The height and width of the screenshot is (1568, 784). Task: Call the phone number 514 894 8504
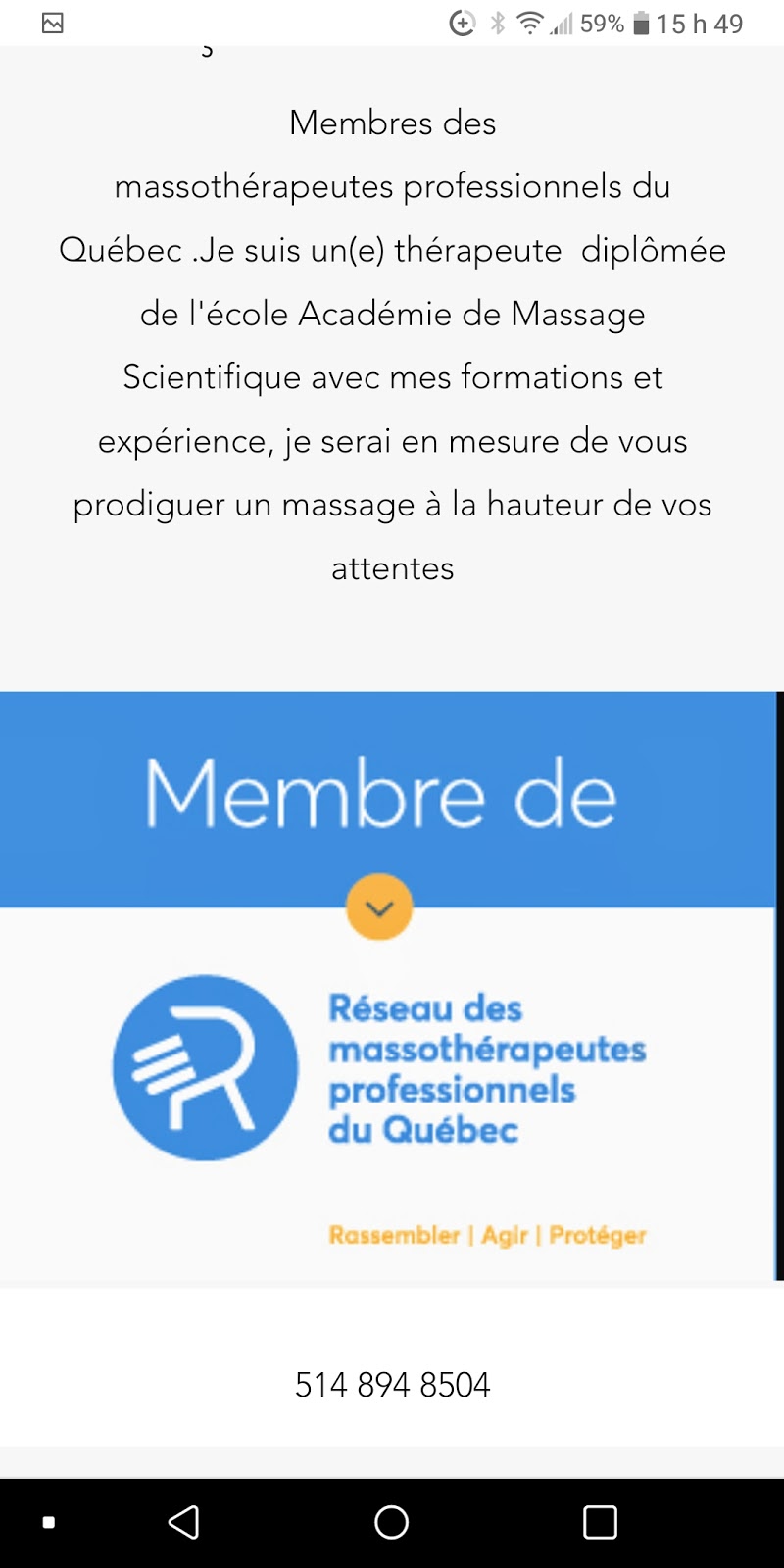(392, 1385)
